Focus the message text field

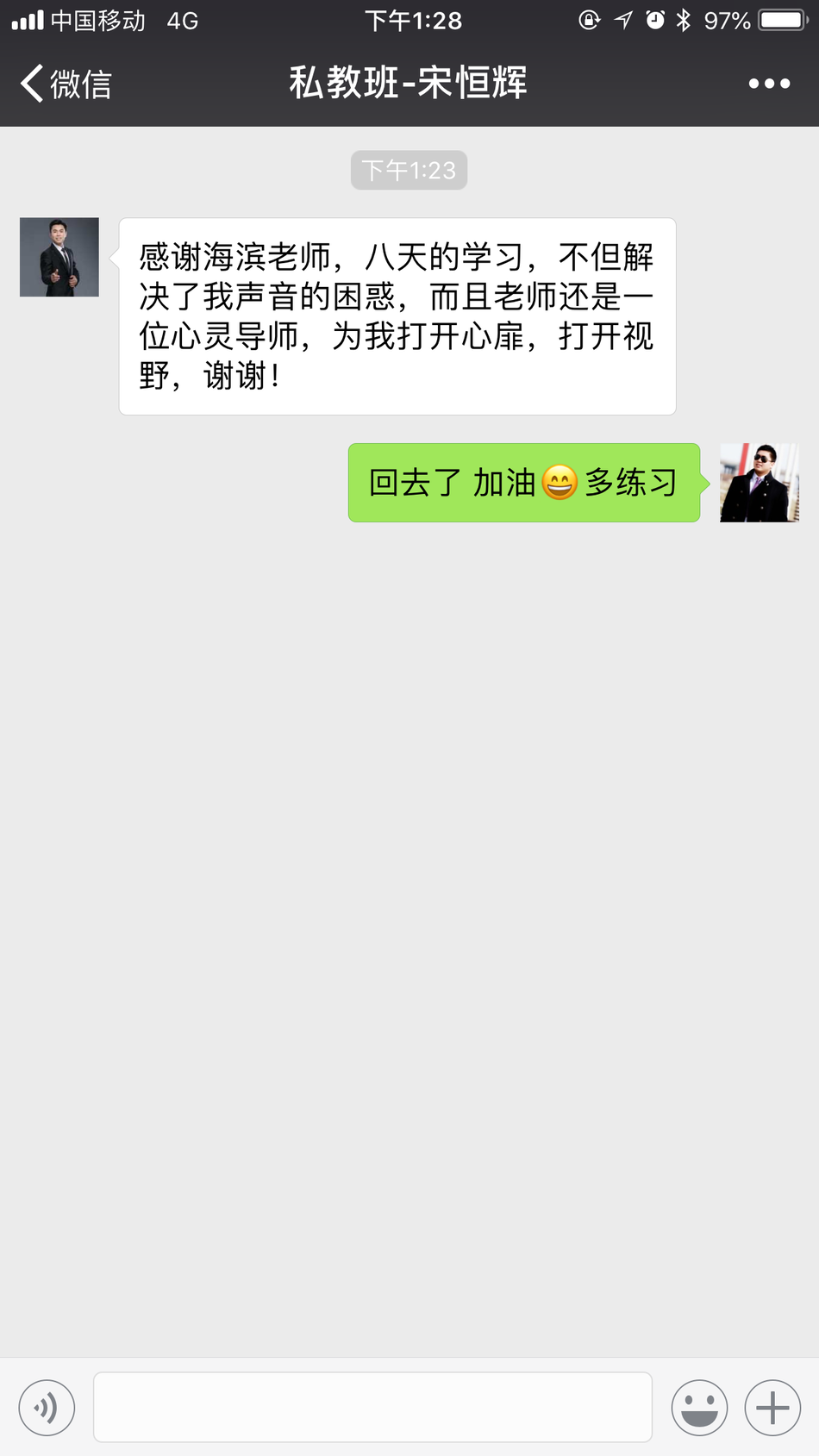pyautogui.click(x=372, y=1407)
